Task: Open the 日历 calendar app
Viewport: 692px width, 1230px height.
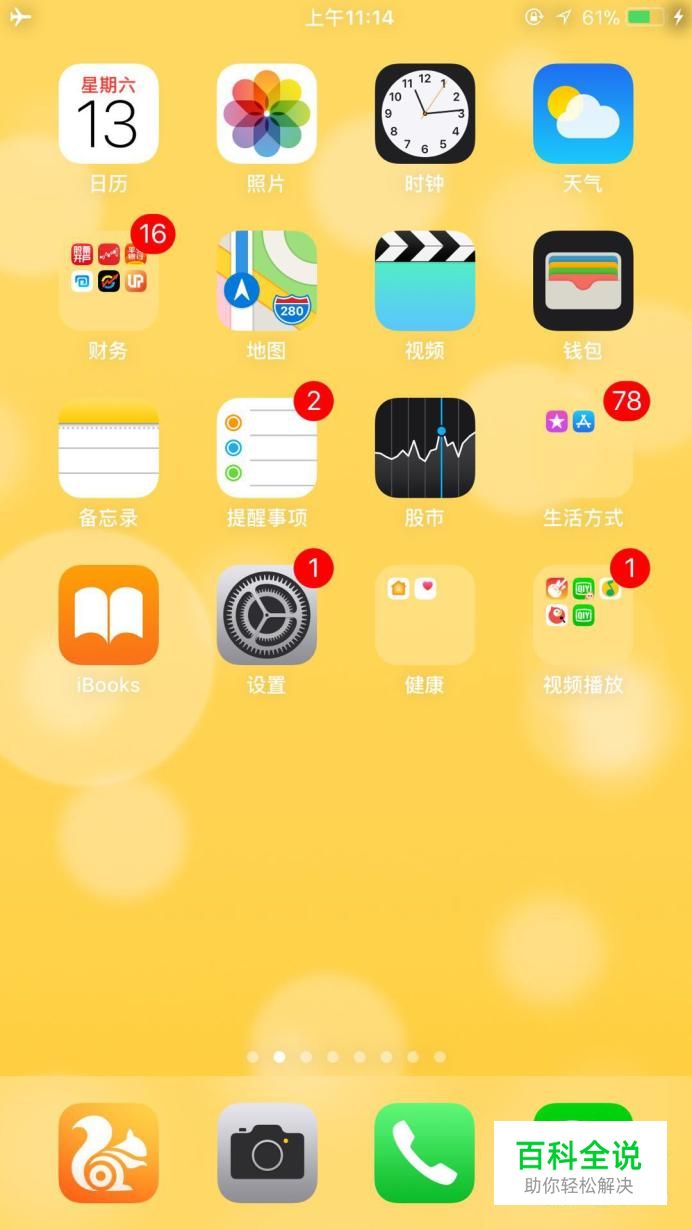Action: tap(108, 114)
